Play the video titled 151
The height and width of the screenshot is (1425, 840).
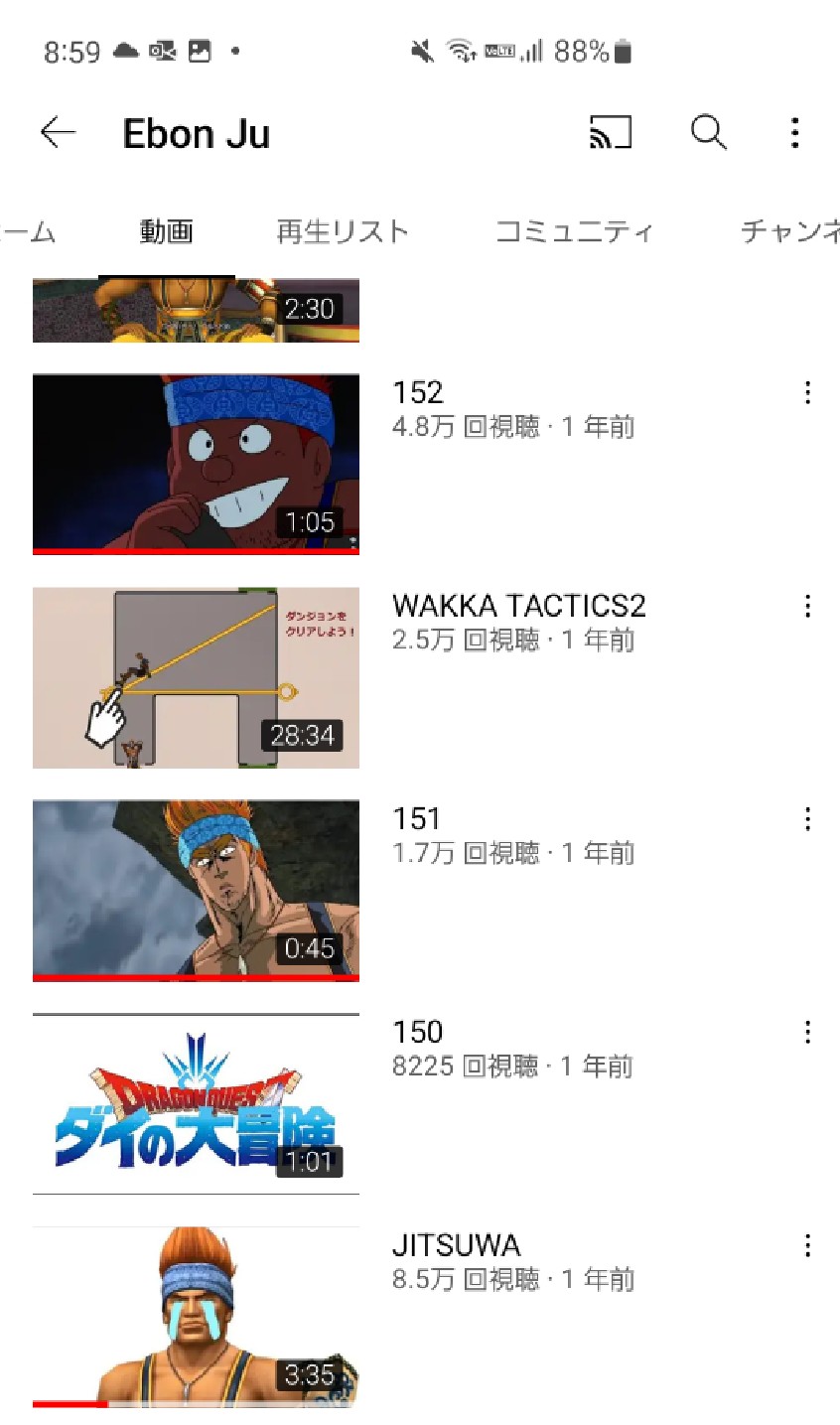[196, 891]
